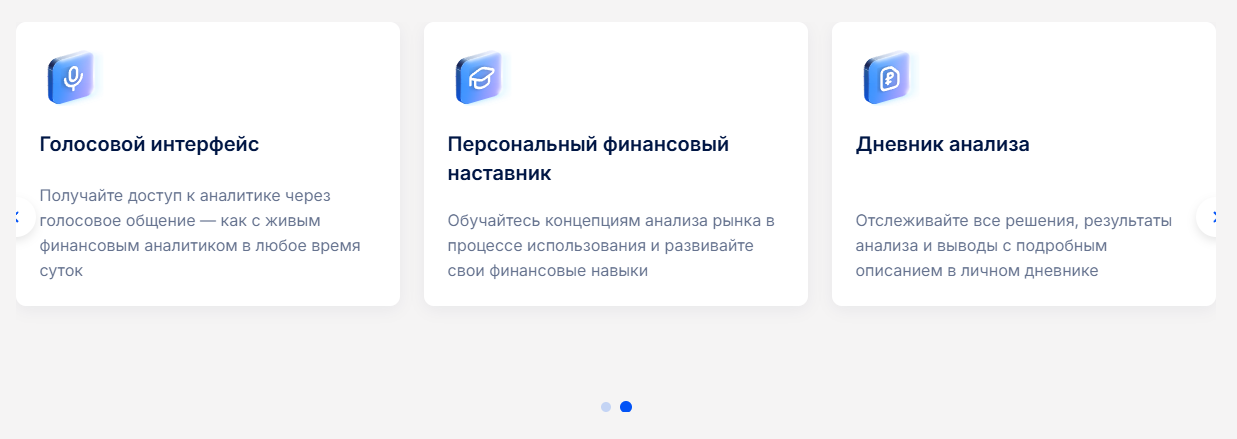
Task: Go to the next carousel slide
Action: click(1215, 217)
